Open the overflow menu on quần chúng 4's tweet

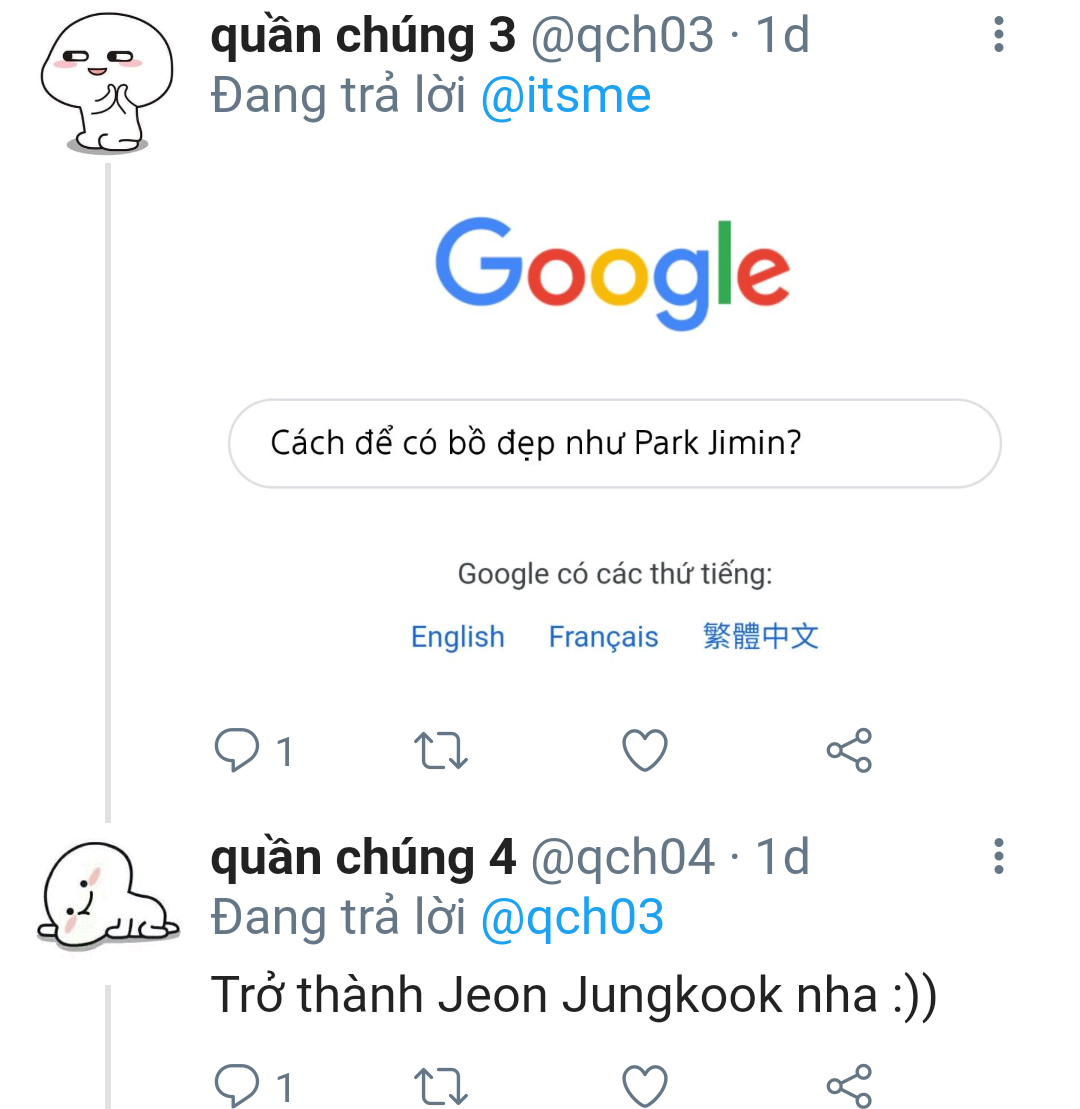point(998,857)
